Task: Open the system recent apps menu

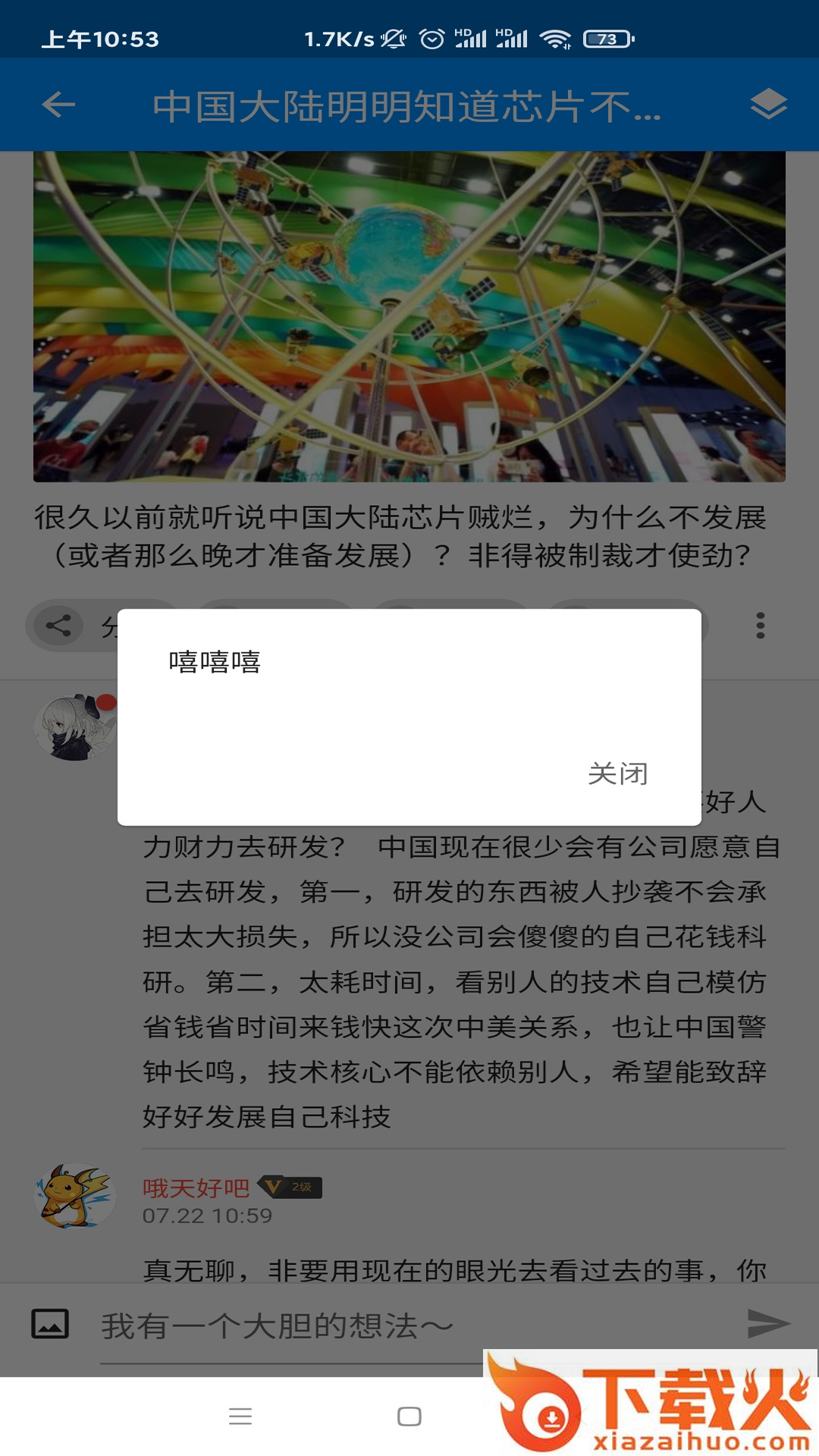Action: (x=240, y=1416)
